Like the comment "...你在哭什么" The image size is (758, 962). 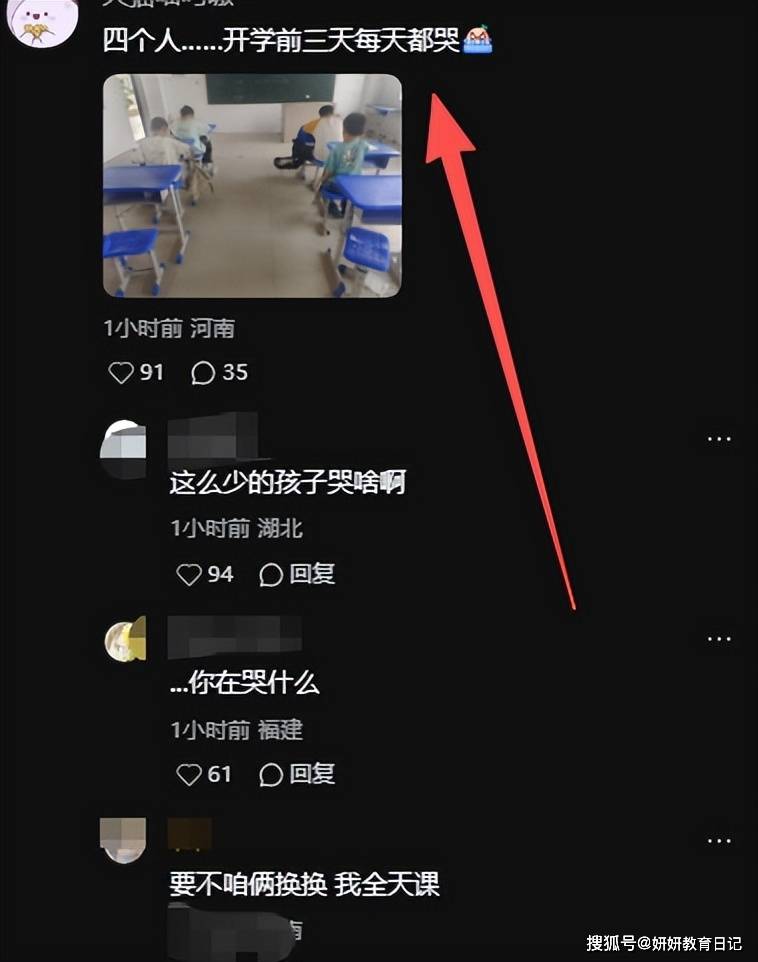189,774
